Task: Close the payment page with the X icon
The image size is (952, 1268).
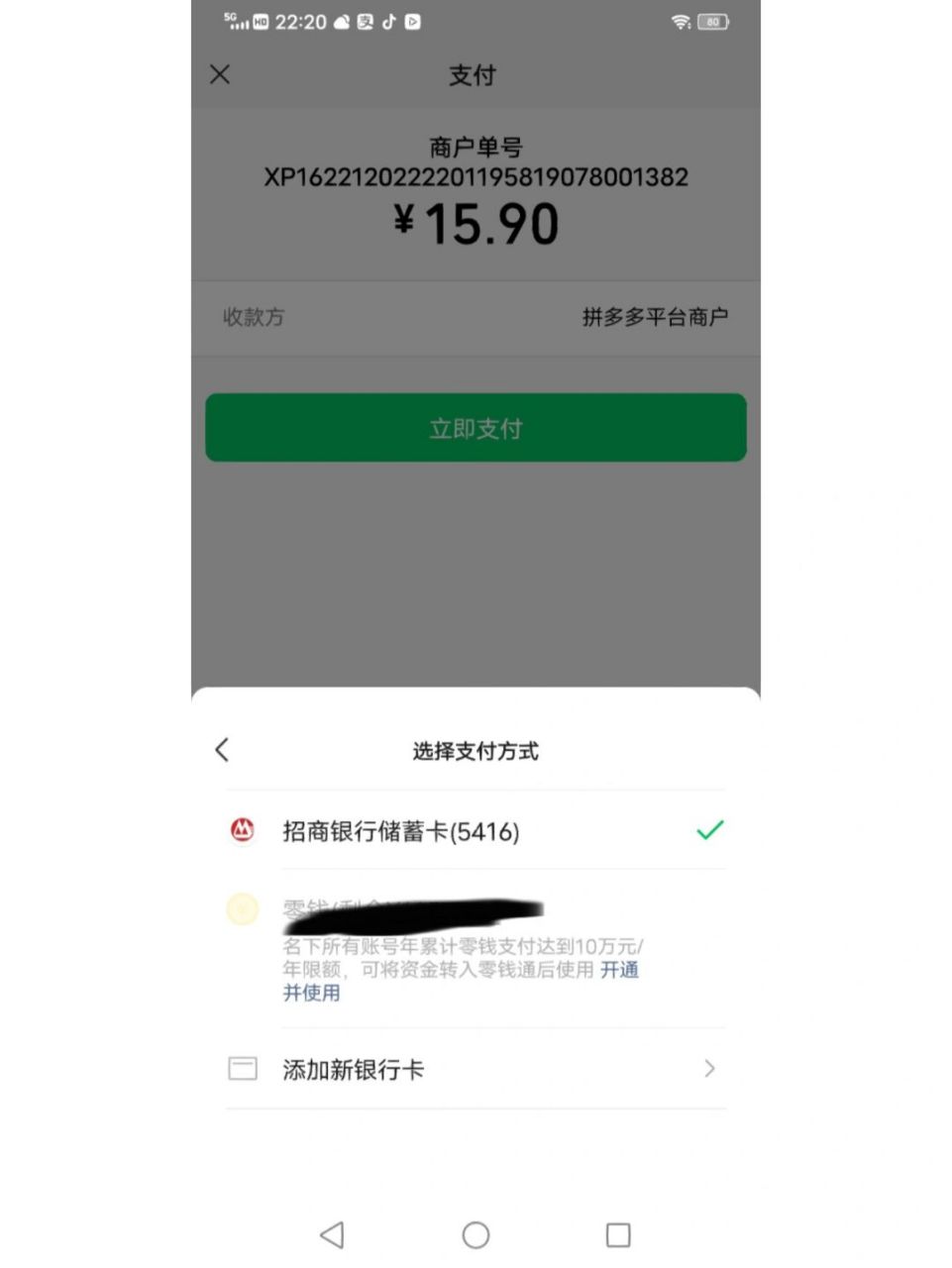Action: pyautogui.click(x=220, y=75)
